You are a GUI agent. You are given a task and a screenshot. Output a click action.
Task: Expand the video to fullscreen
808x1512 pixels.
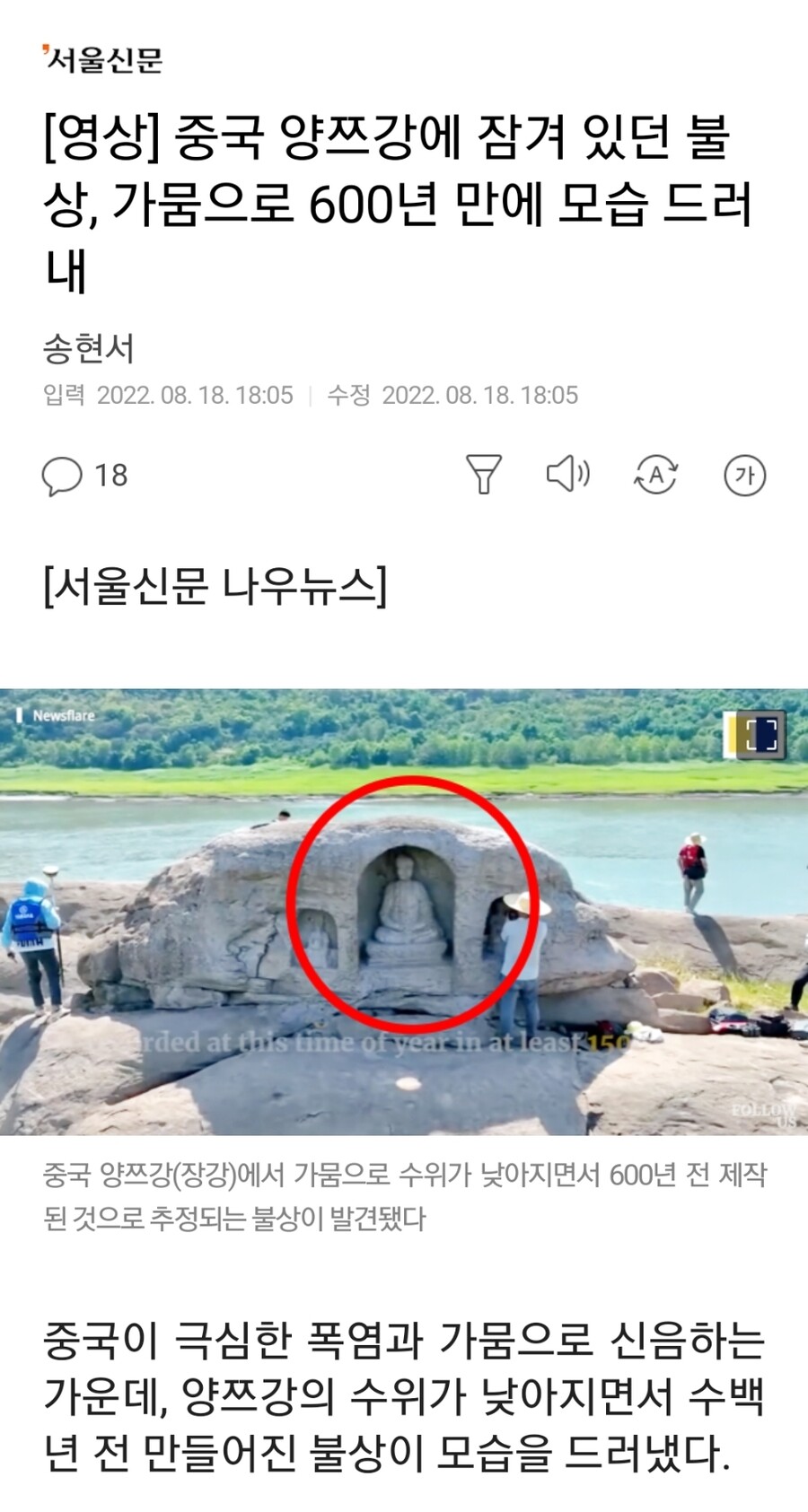pyautogui.click(x=760, y=735)
